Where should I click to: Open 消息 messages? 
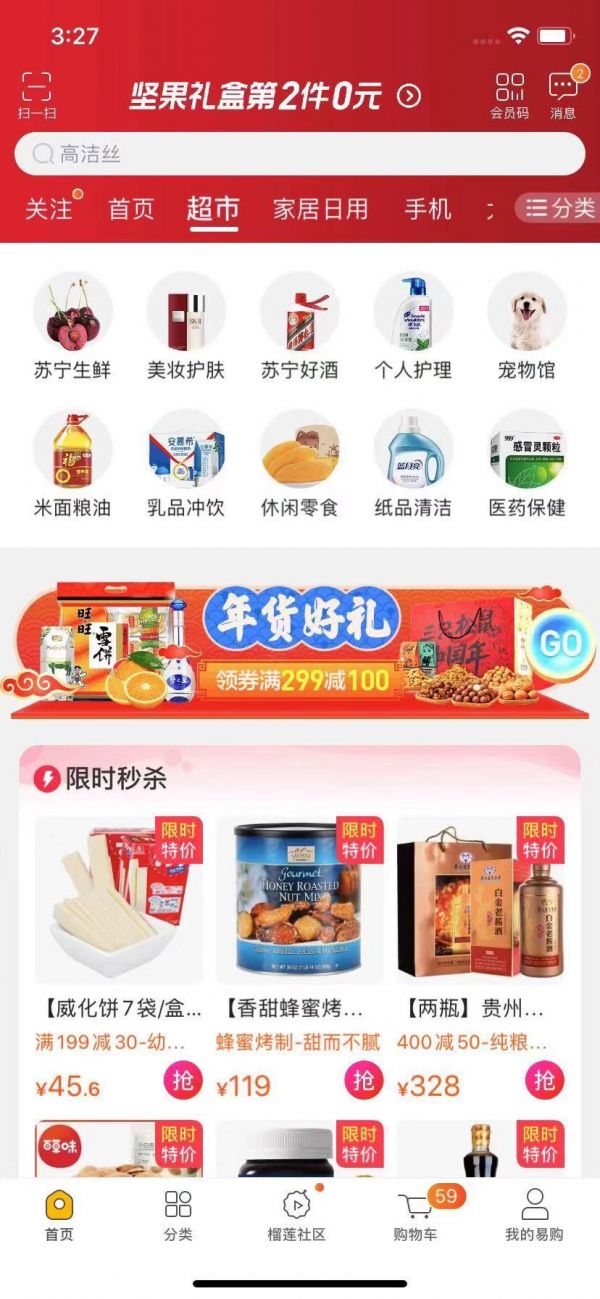tap(563, 96)
